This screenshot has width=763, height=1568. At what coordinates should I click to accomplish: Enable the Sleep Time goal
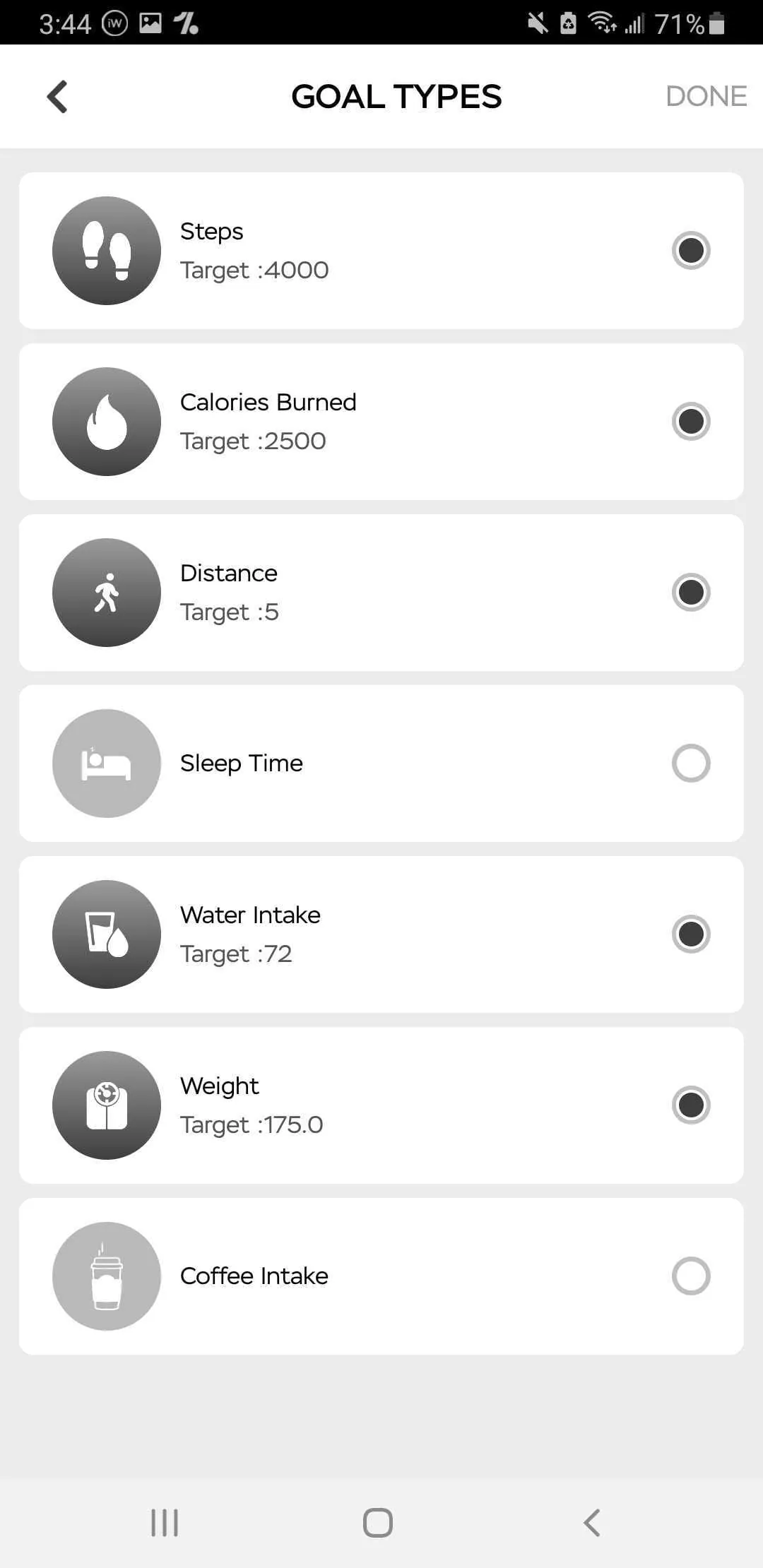click(x=690, y=764)
